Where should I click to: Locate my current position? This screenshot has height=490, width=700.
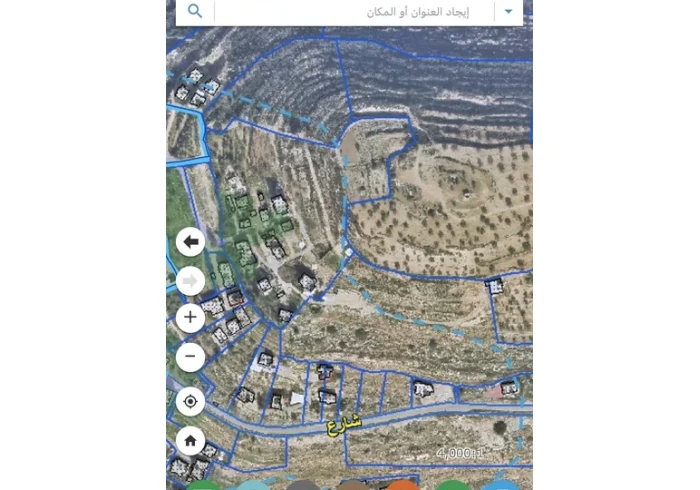[190, 401]
